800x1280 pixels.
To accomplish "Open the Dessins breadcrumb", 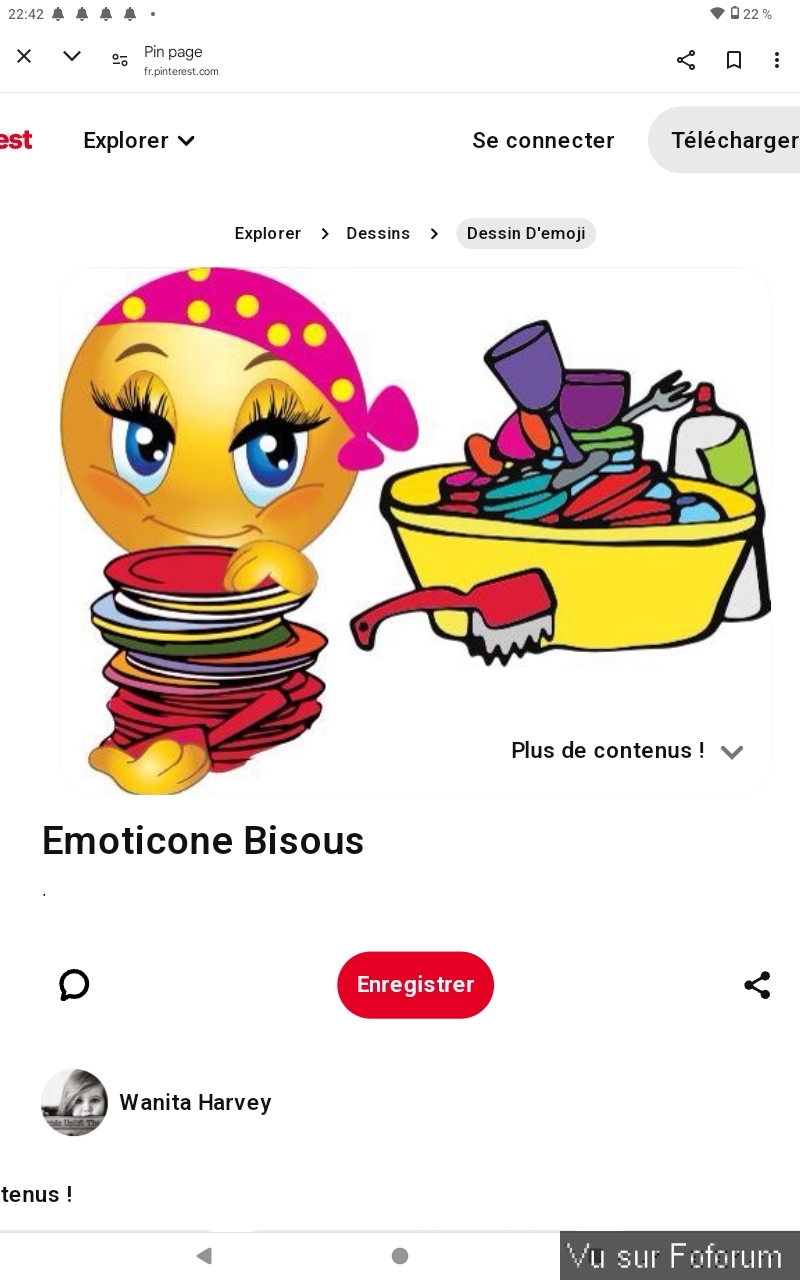I will [x=378, y=233].
